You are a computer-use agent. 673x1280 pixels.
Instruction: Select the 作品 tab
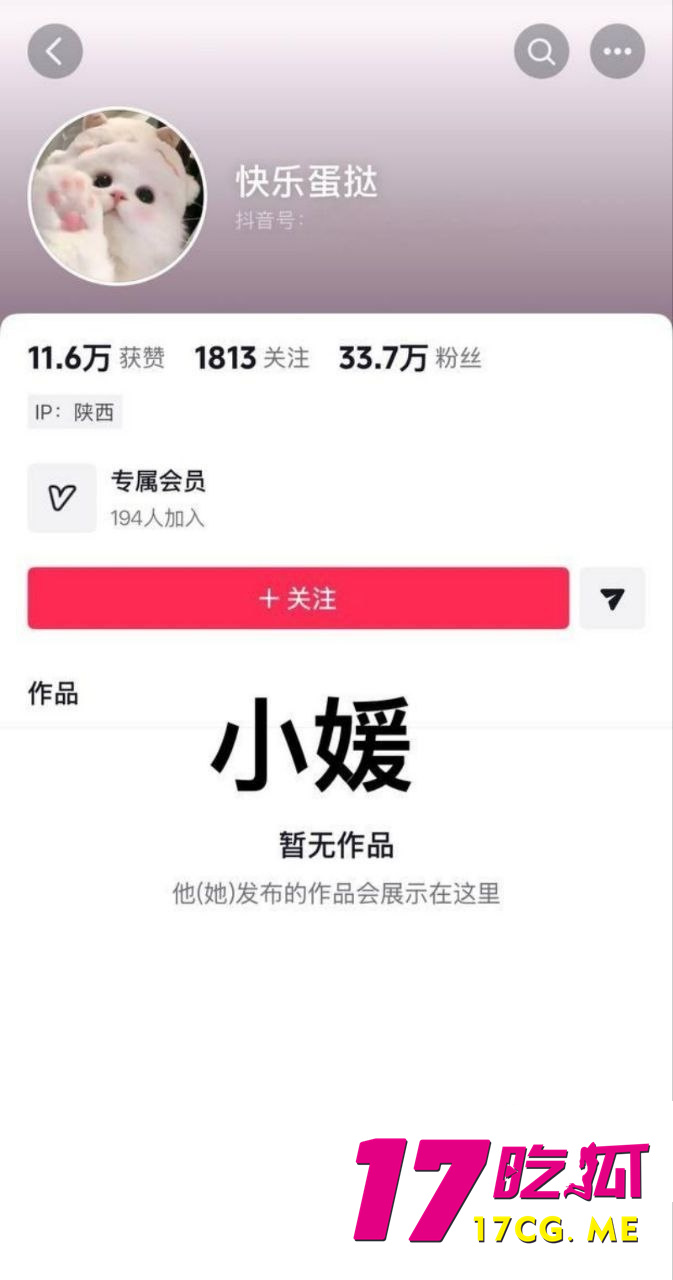pos(53,694)
